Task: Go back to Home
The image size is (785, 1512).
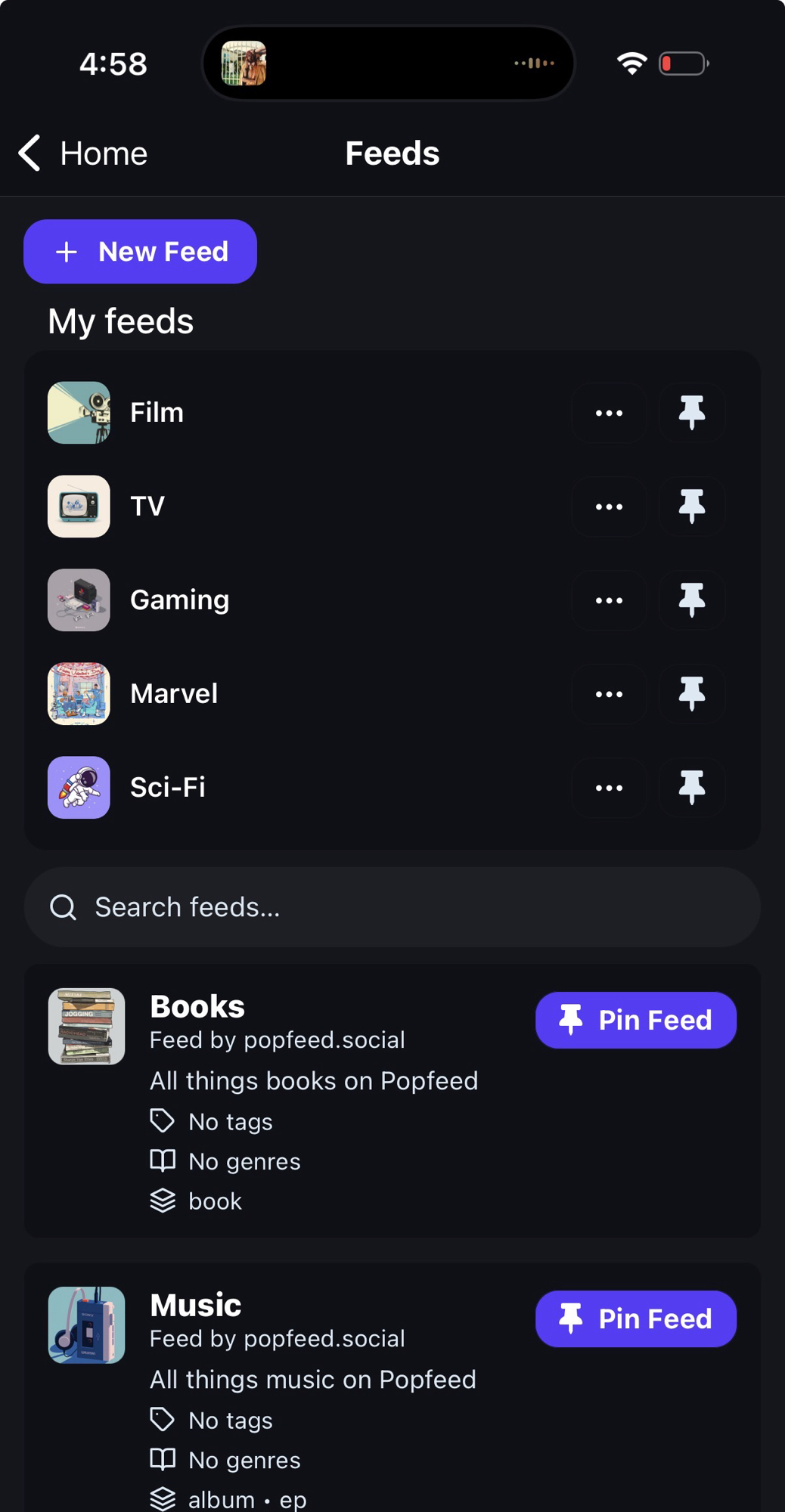Action: tap(83, 153)
